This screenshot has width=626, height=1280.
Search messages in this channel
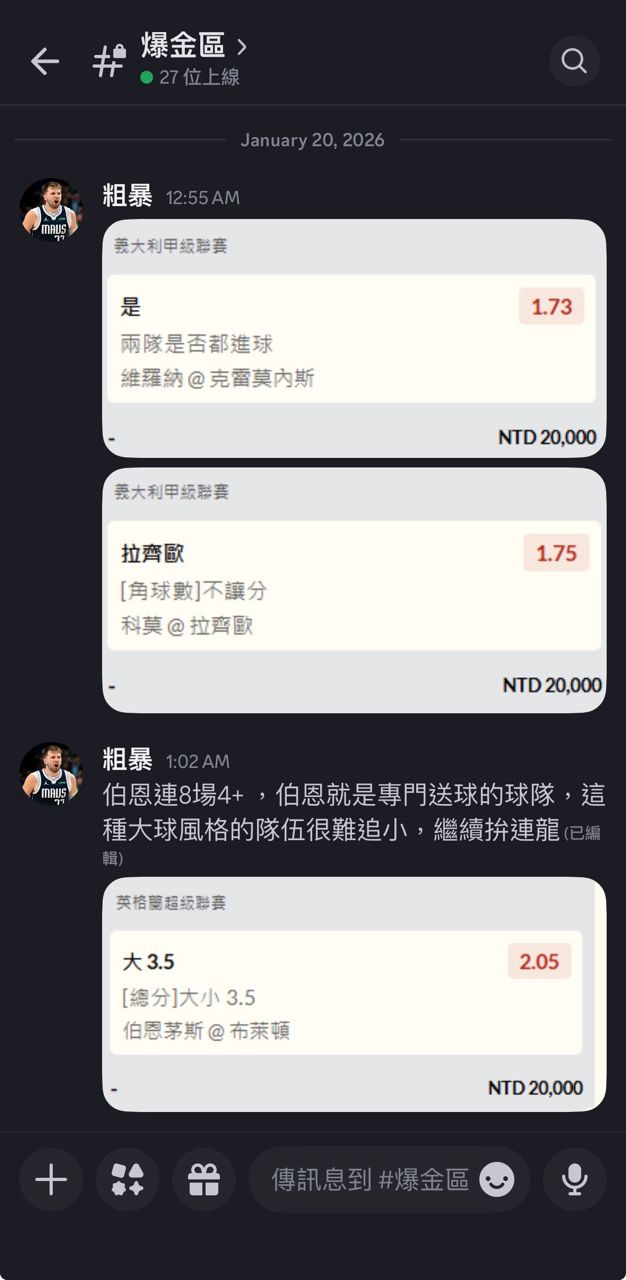point(574,61)
